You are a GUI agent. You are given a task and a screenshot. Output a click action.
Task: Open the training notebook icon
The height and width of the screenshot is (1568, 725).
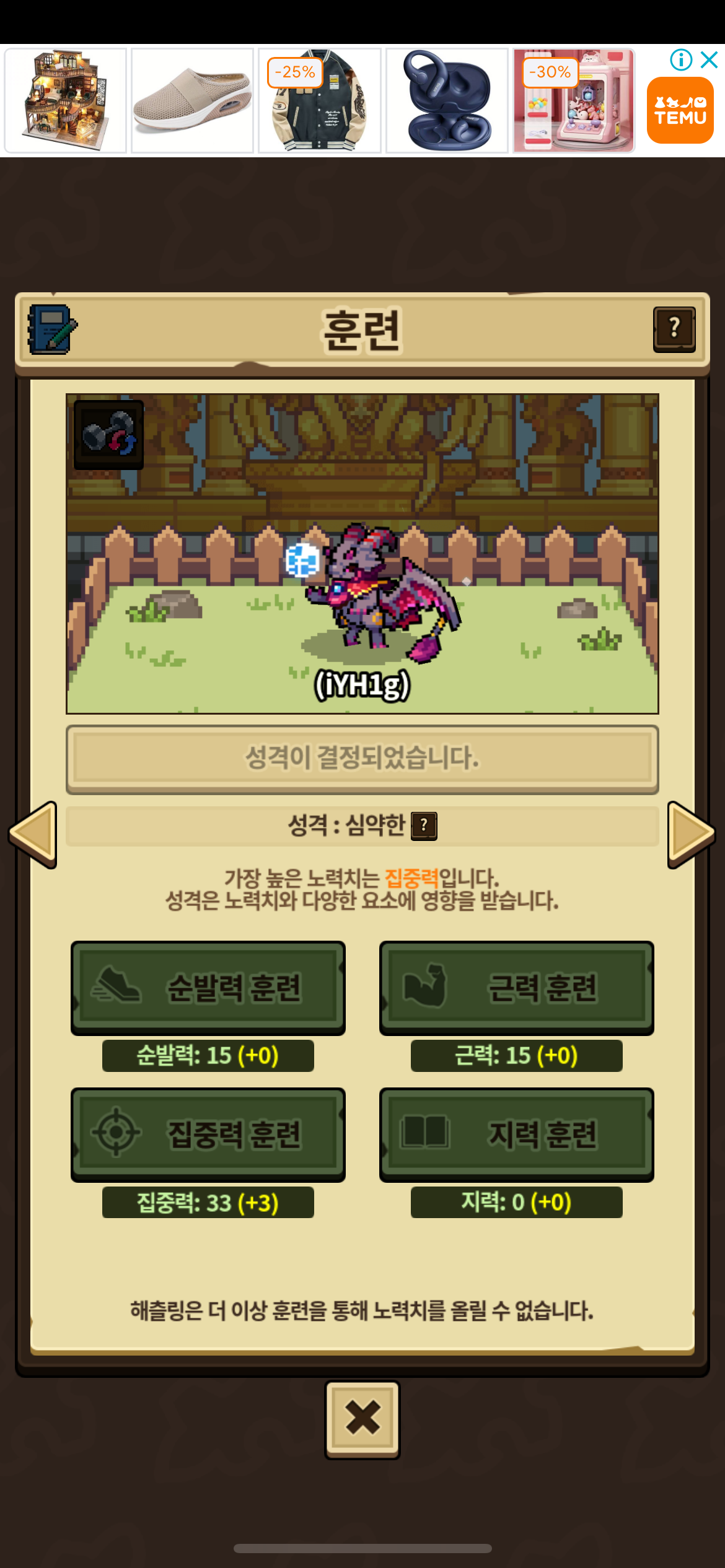pyautogui.click(x=52, y=329)
